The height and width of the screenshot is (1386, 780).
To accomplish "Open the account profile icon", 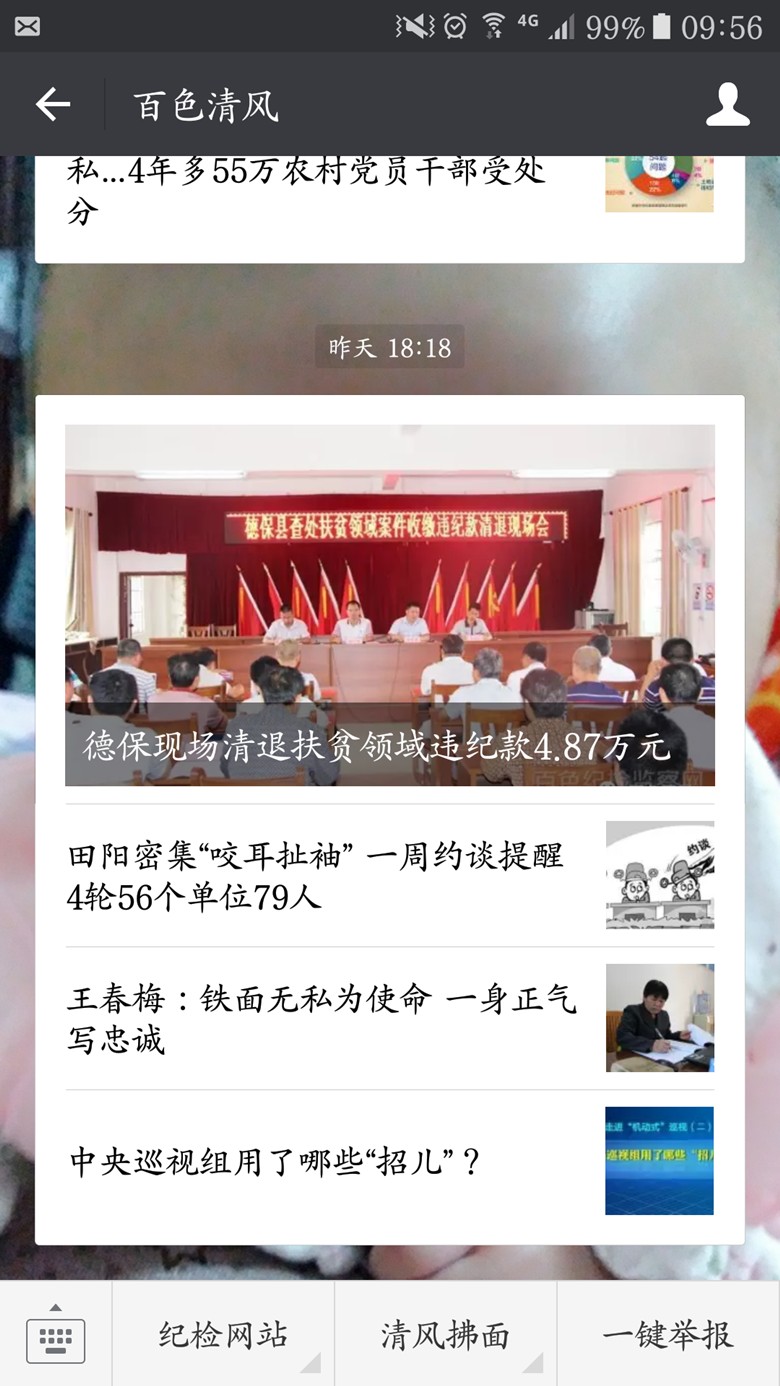I will tap(727, 105).
